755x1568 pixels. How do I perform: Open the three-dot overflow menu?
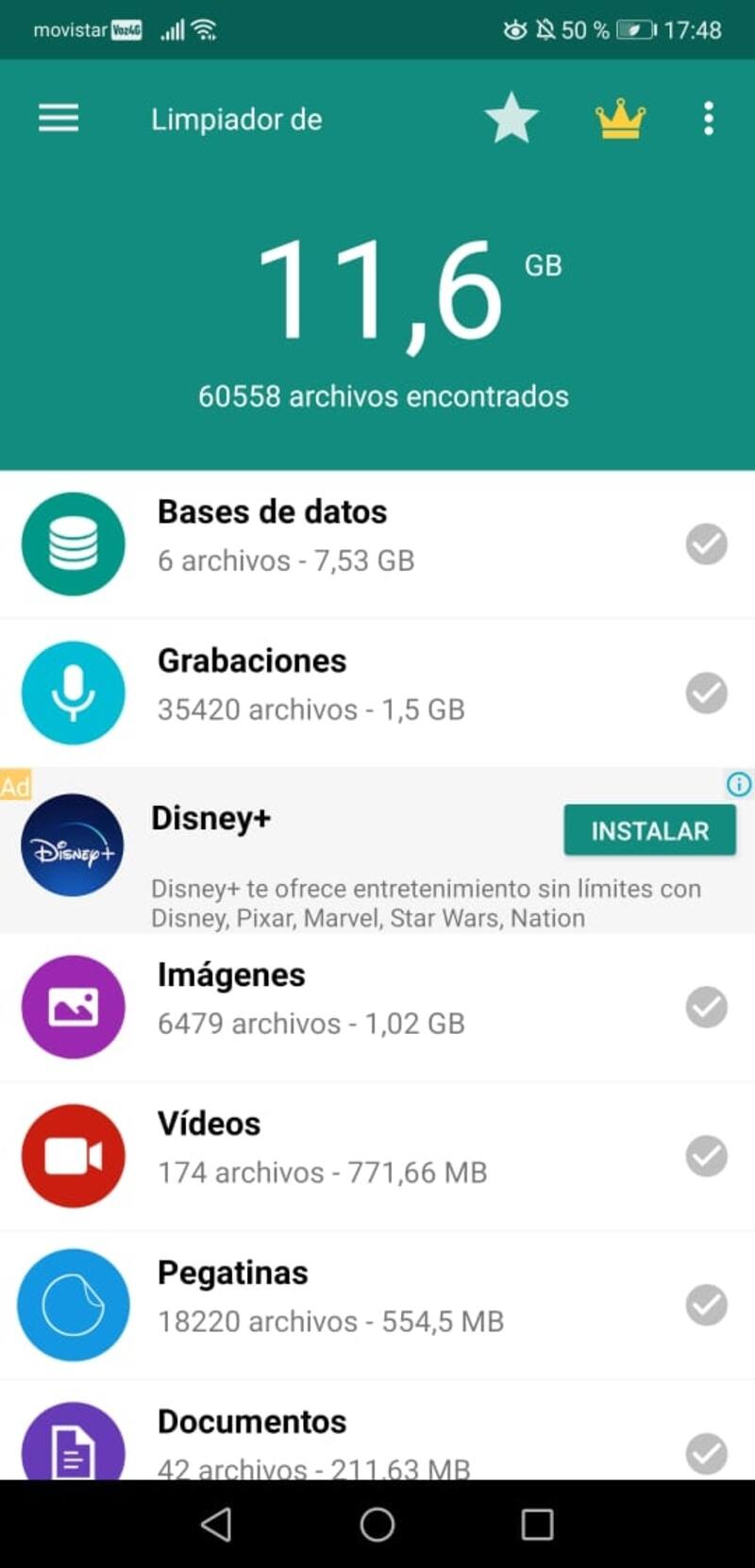click(709, 119)
